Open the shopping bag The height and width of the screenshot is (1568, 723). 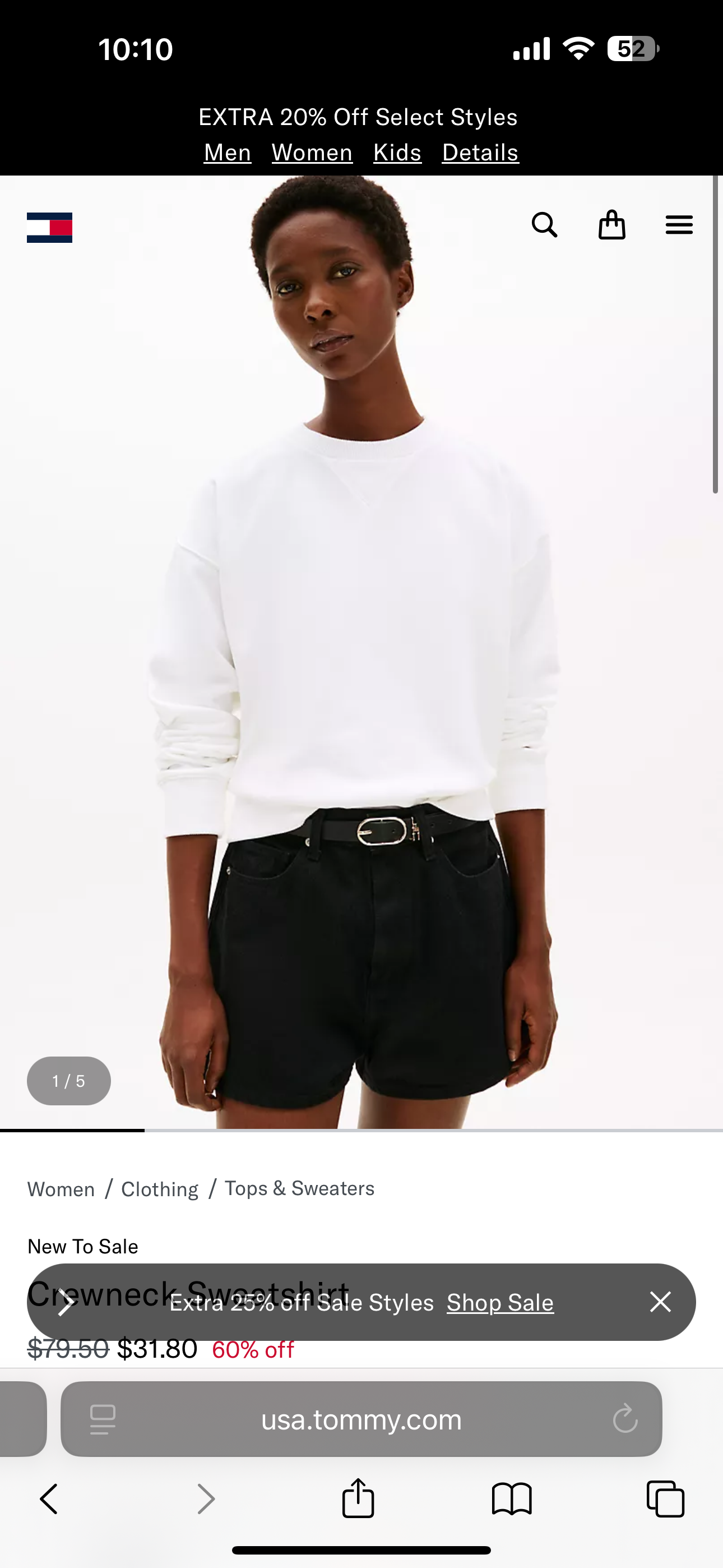(611, 225)
